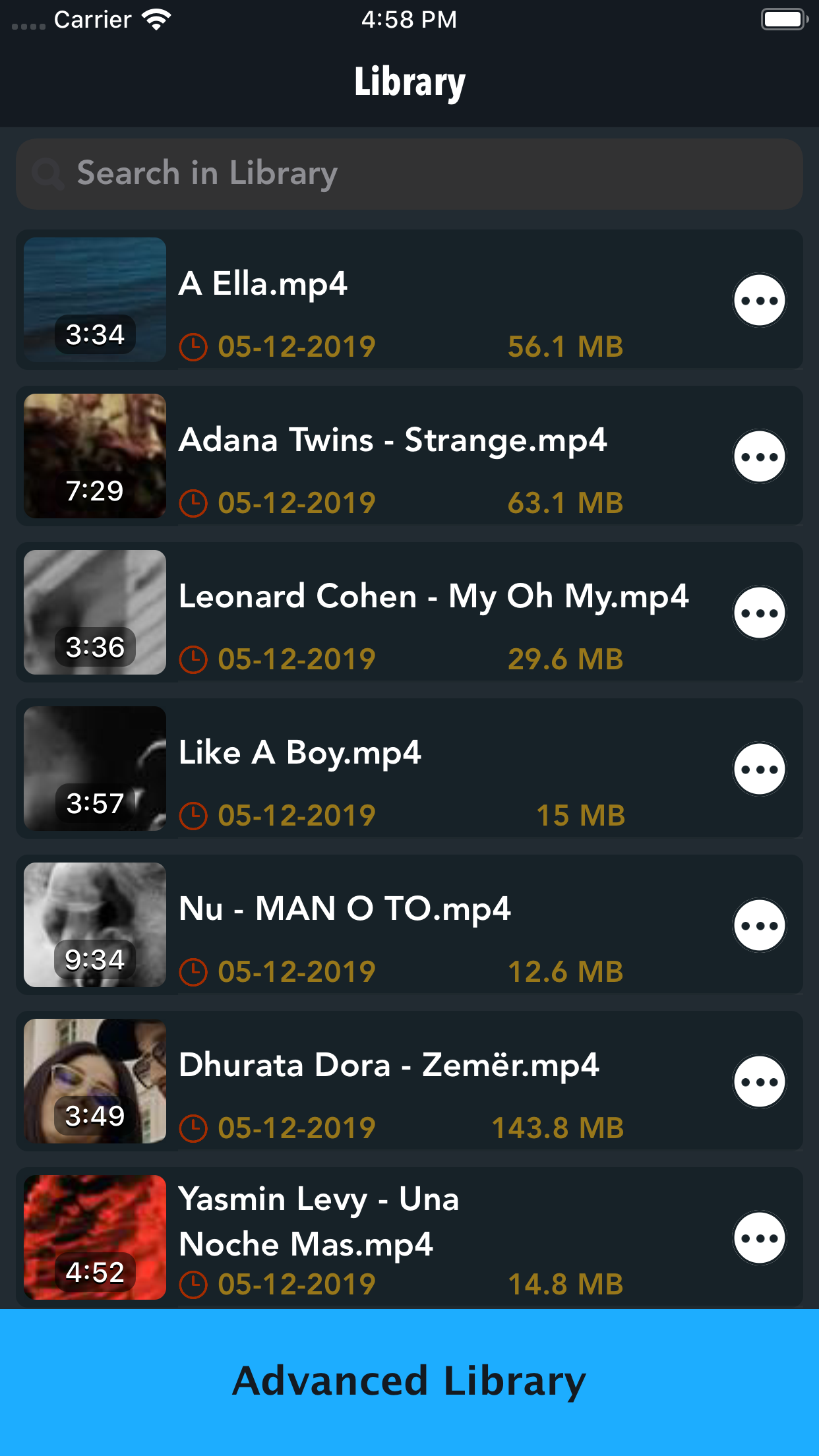
Task: Tap the Search in Library field
Action: coord(409,173)
